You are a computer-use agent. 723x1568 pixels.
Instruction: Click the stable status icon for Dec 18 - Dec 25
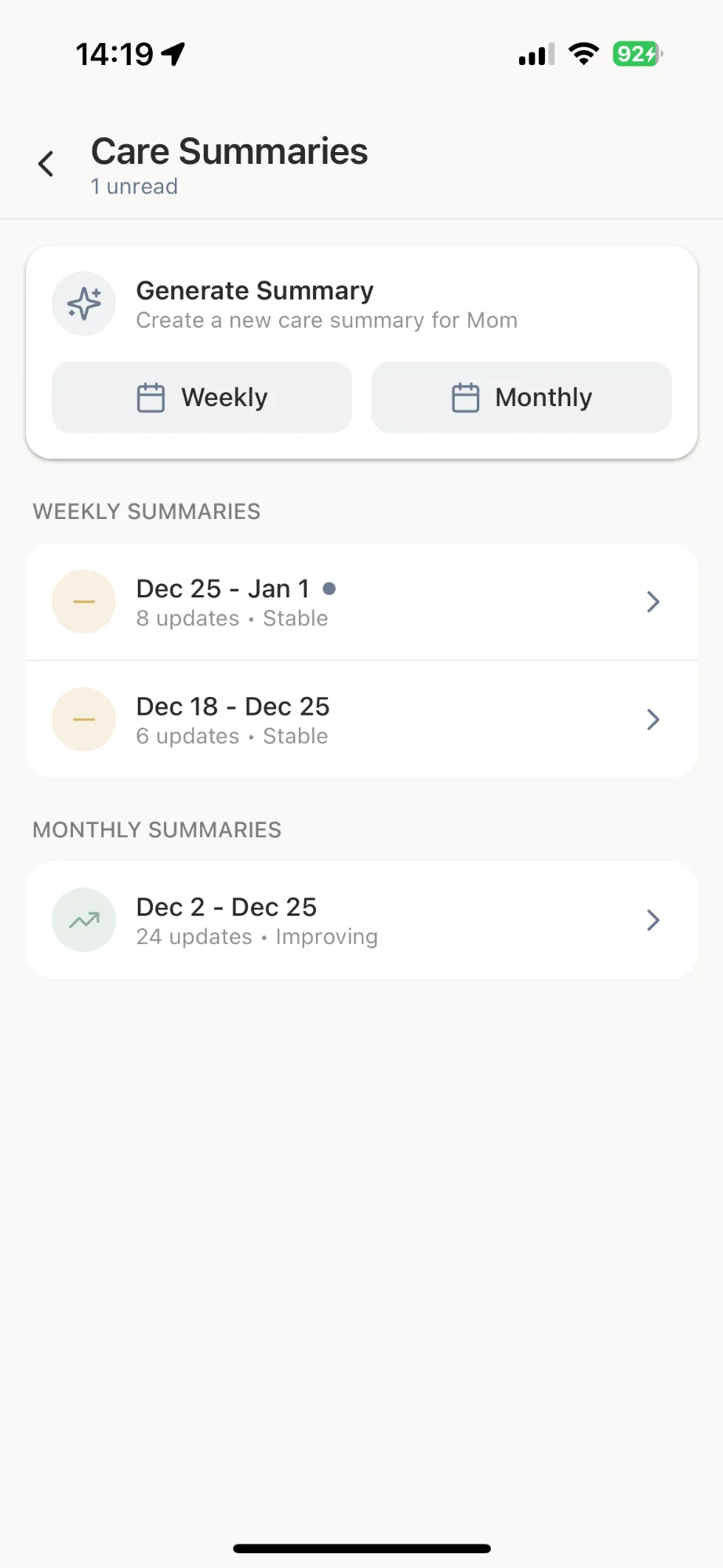pos(83,719)
